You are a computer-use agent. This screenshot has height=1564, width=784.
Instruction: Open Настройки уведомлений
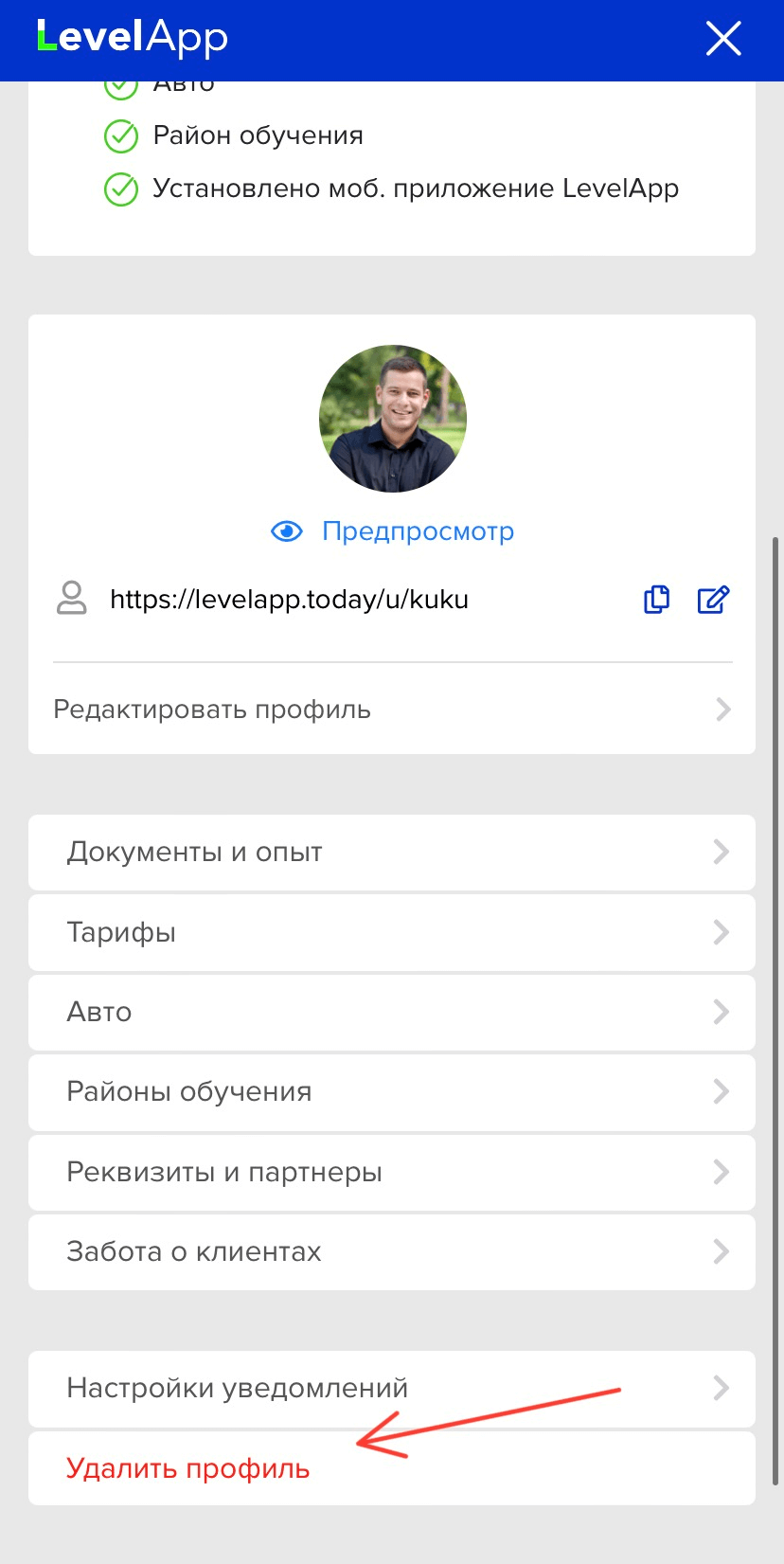pos(392,1389)
